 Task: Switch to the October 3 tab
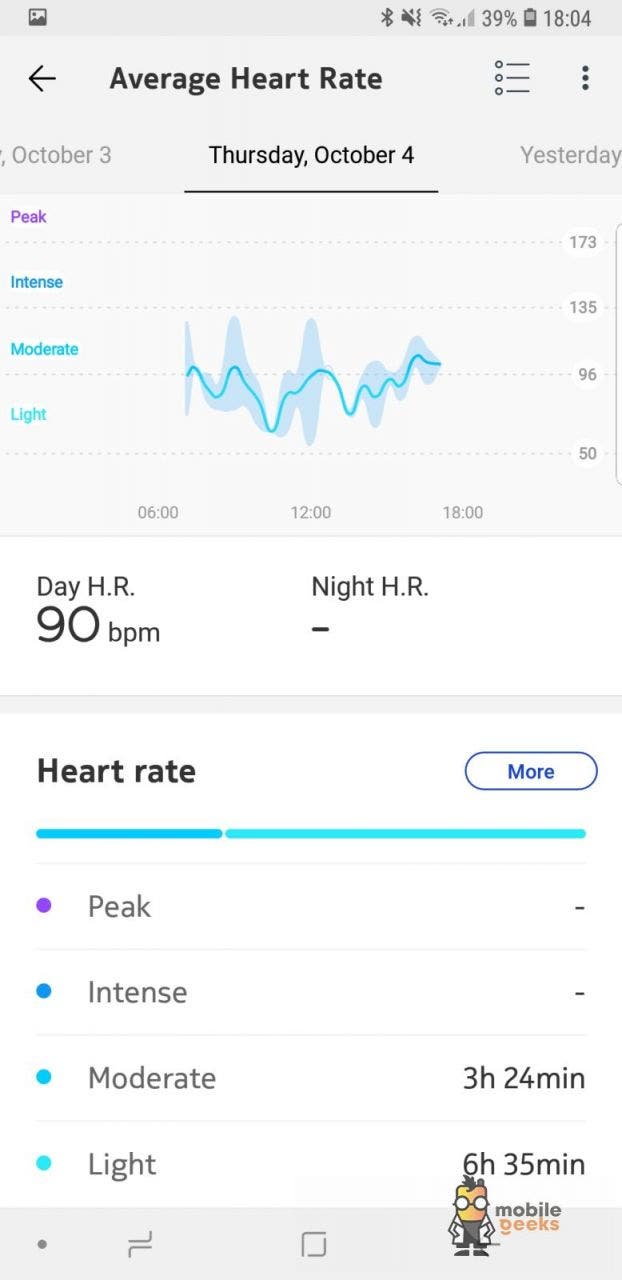pyautogui.click(x=56, y=155)
